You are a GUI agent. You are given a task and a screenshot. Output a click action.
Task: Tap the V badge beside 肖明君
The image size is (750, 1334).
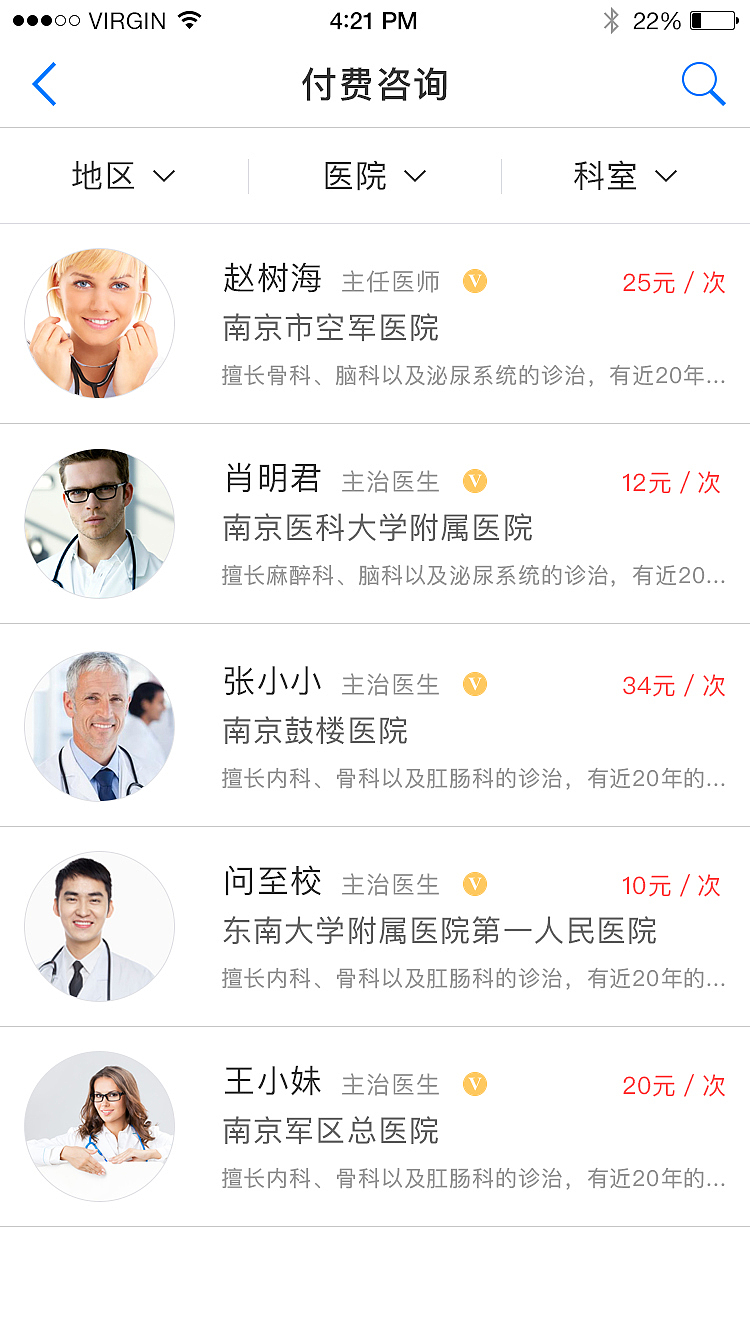(x=475, y=481)
